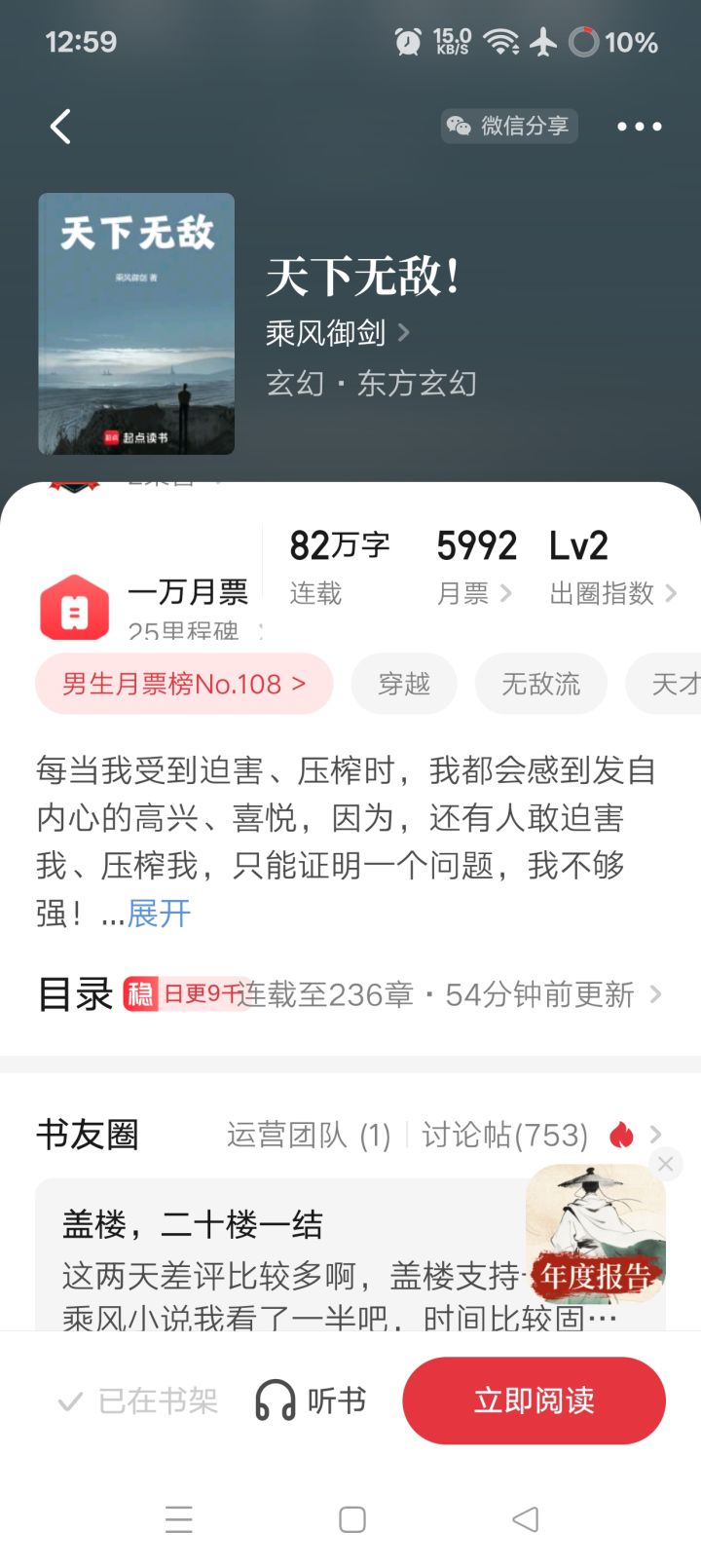Tap the flame icon next to 讨论帖
The height and width of the screenshot is (1568, 701).
click(x=620, y=1133)
